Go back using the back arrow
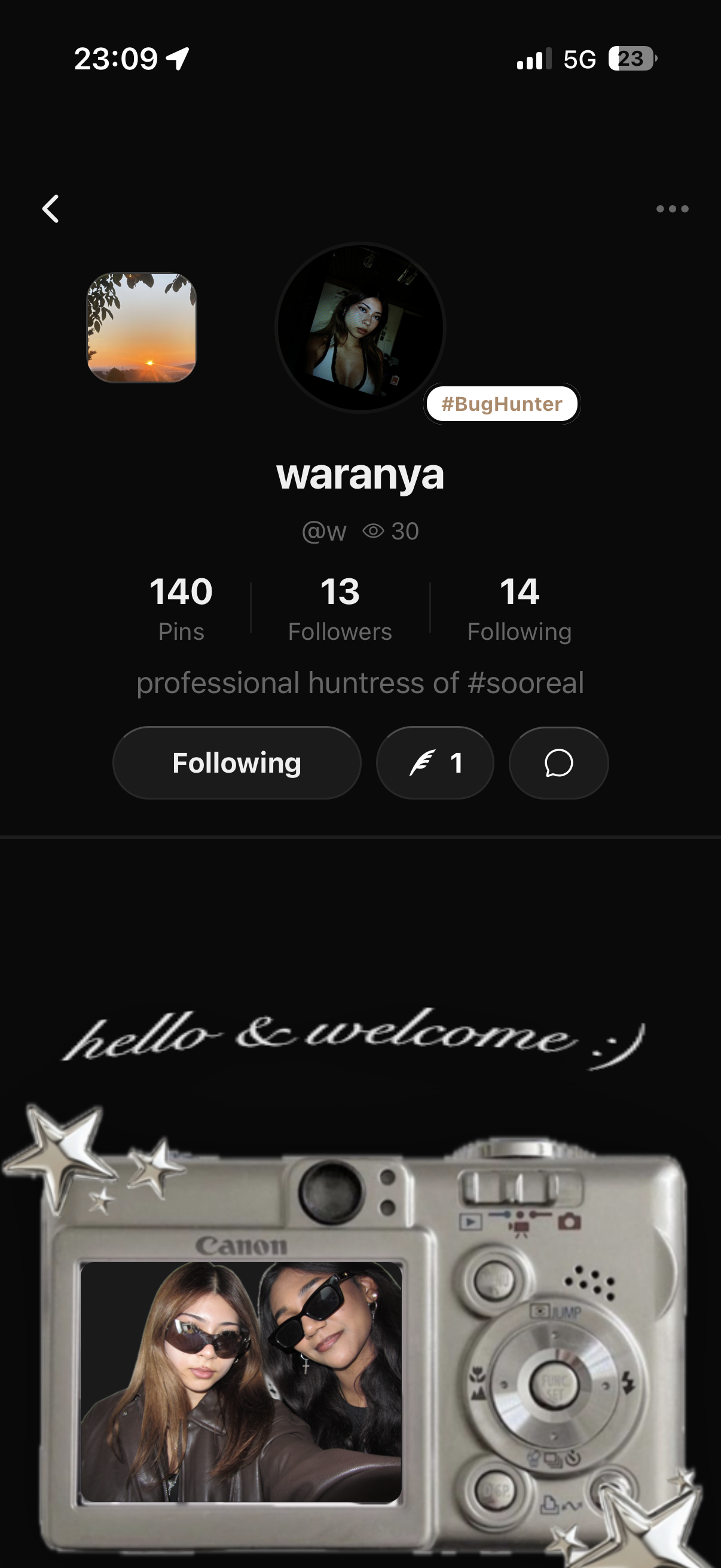This screenshot has width=721, height=1568. pyautogui.click(x=50, y=209)
